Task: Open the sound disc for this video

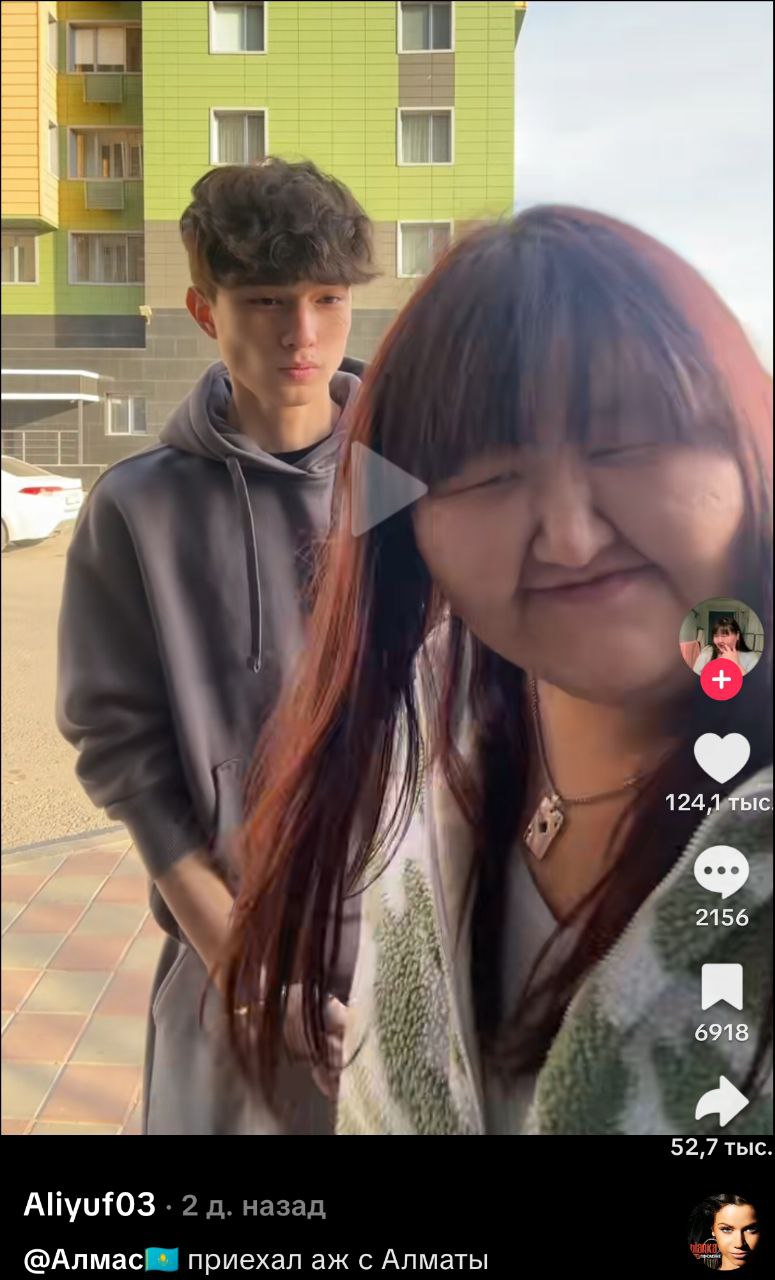Action: pyautogui.click(x=722, y=1232)
